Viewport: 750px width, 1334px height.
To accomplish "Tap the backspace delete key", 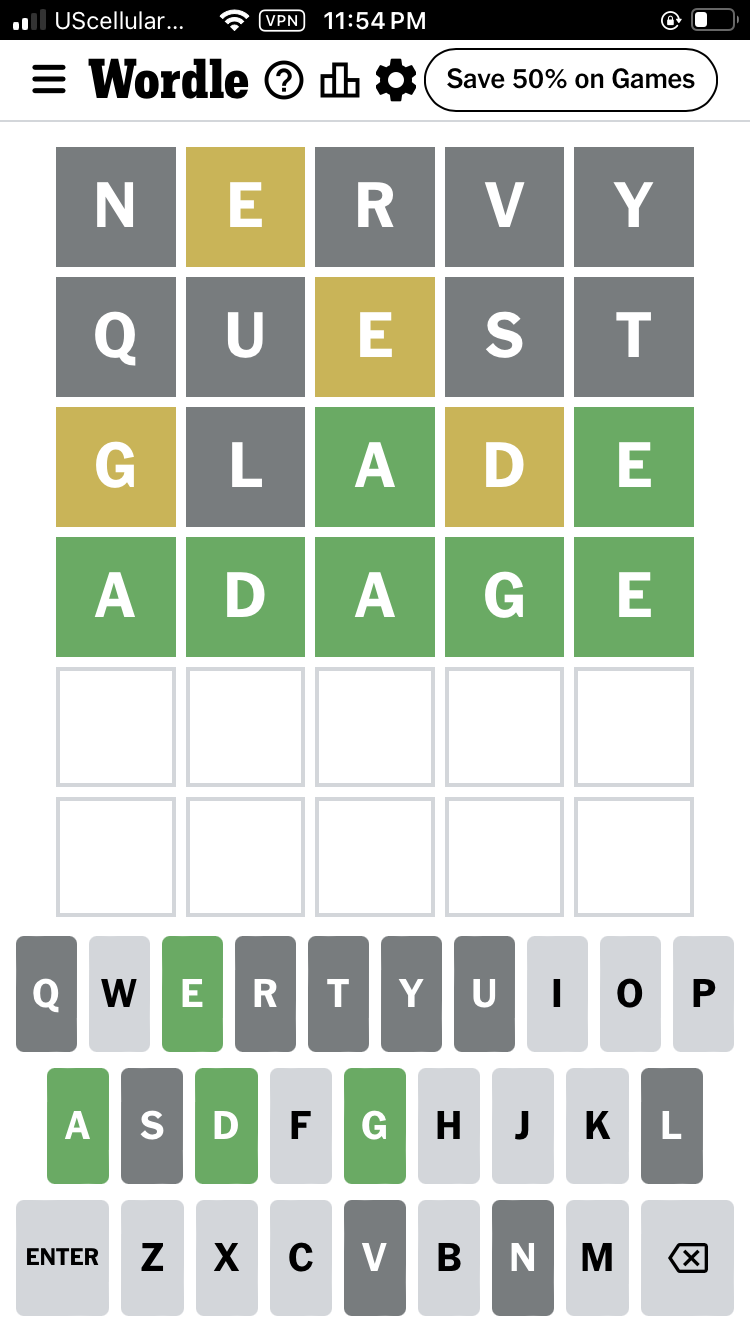I will (687, 1258).
